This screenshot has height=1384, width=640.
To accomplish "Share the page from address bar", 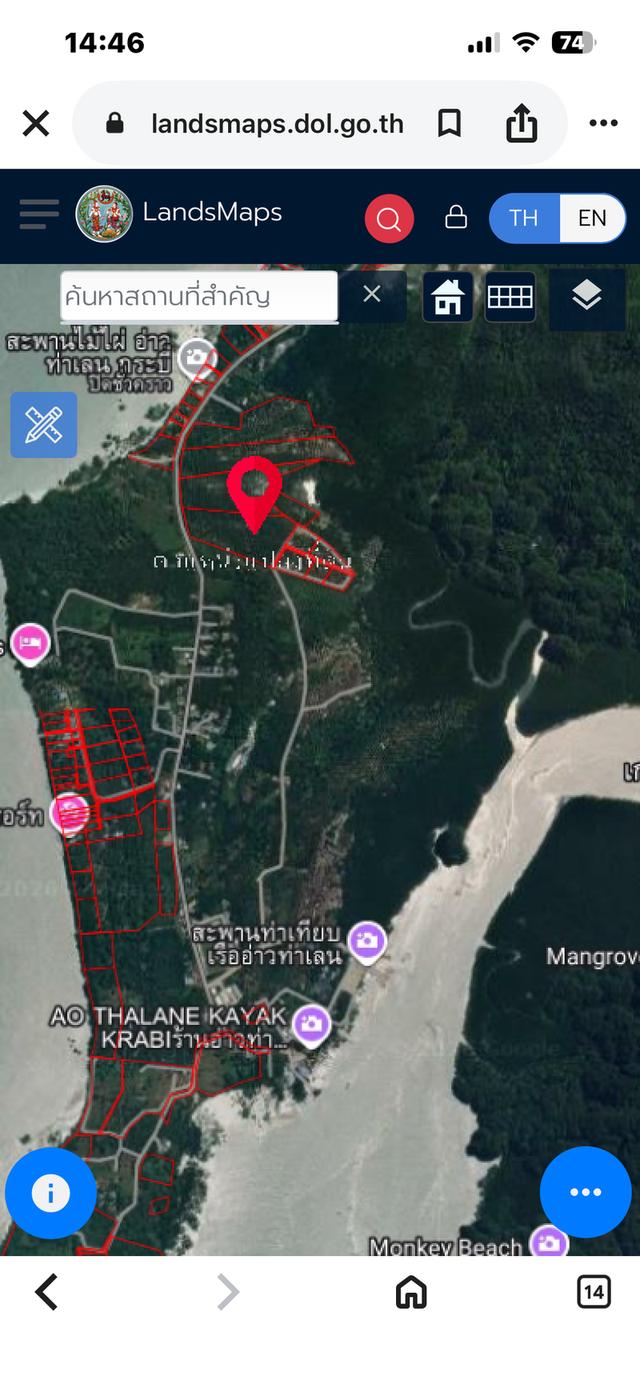I will pos(521,124).
